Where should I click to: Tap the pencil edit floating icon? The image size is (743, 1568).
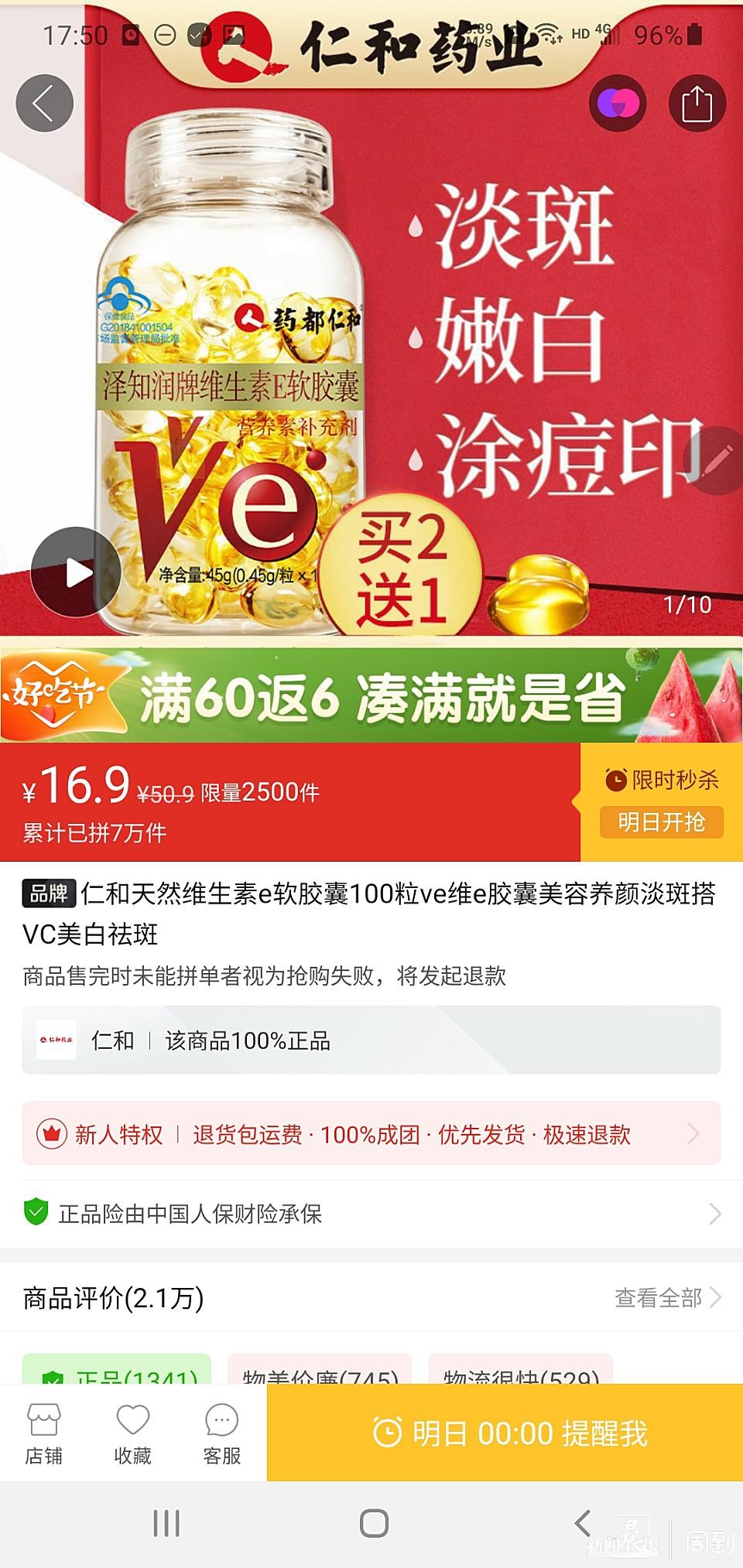718,459
